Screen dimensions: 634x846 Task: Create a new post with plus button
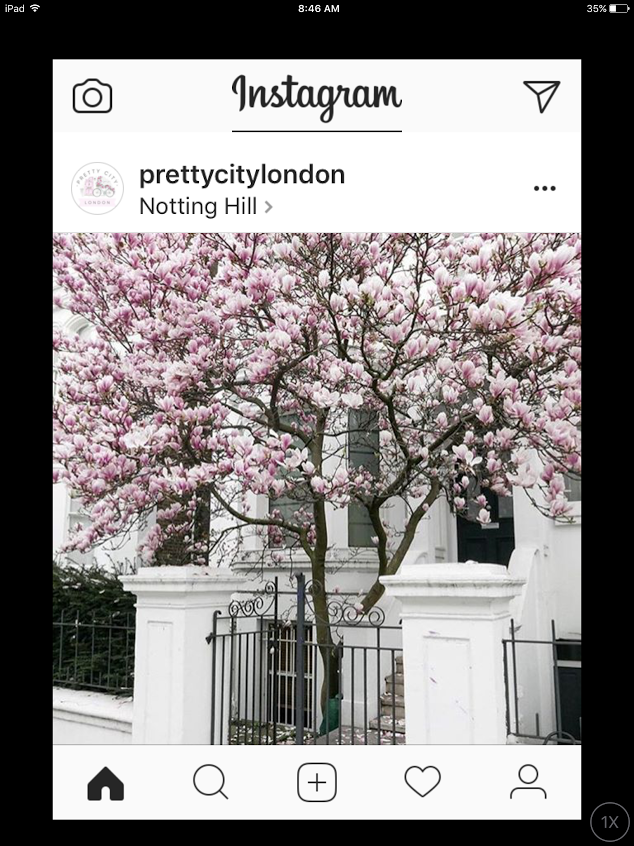pyautogui.click(x=317, y=782)
